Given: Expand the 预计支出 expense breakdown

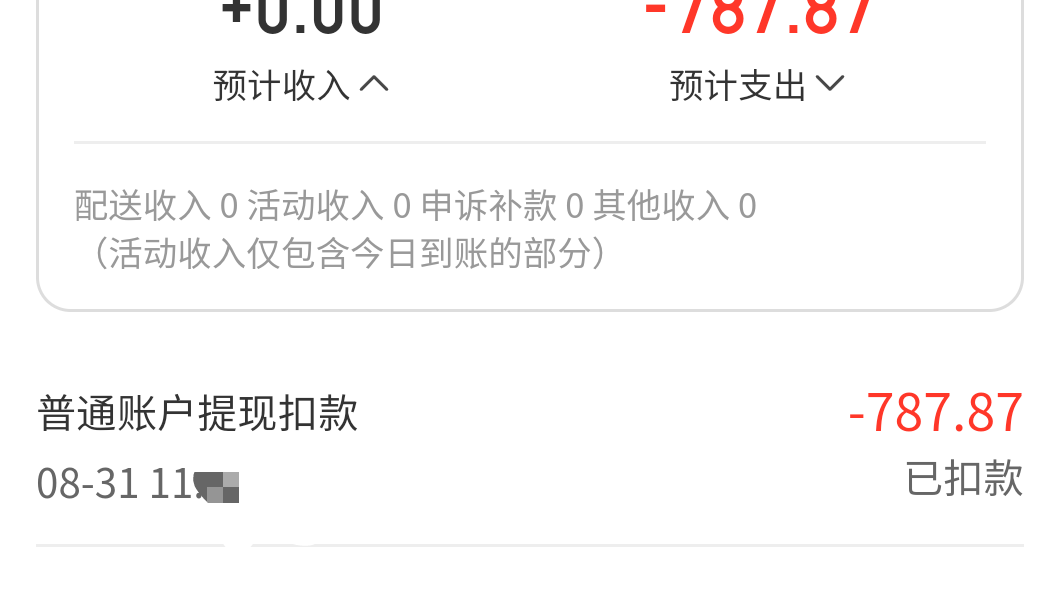Looking at the screenshot, I should point(757,86).
